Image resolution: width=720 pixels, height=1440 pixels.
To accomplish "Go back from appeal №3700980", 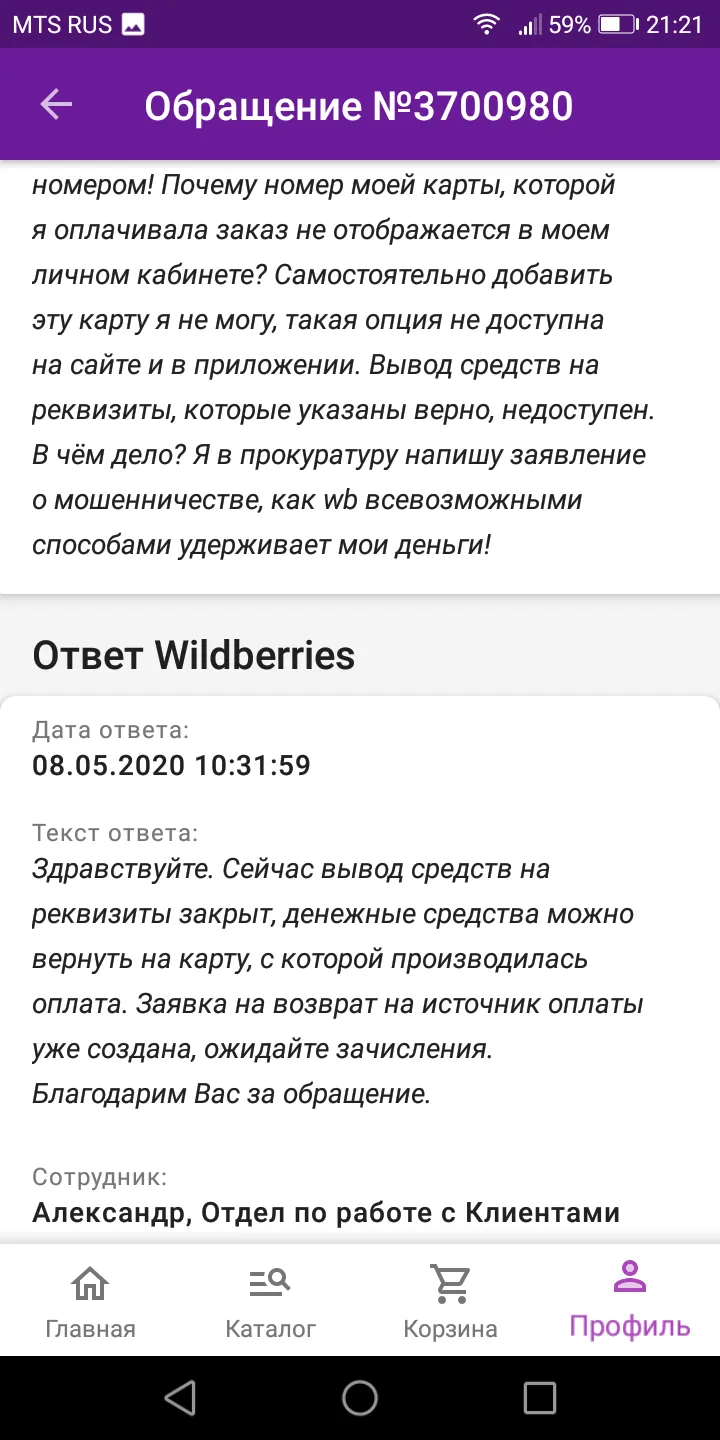I will [x=56, y=105].
